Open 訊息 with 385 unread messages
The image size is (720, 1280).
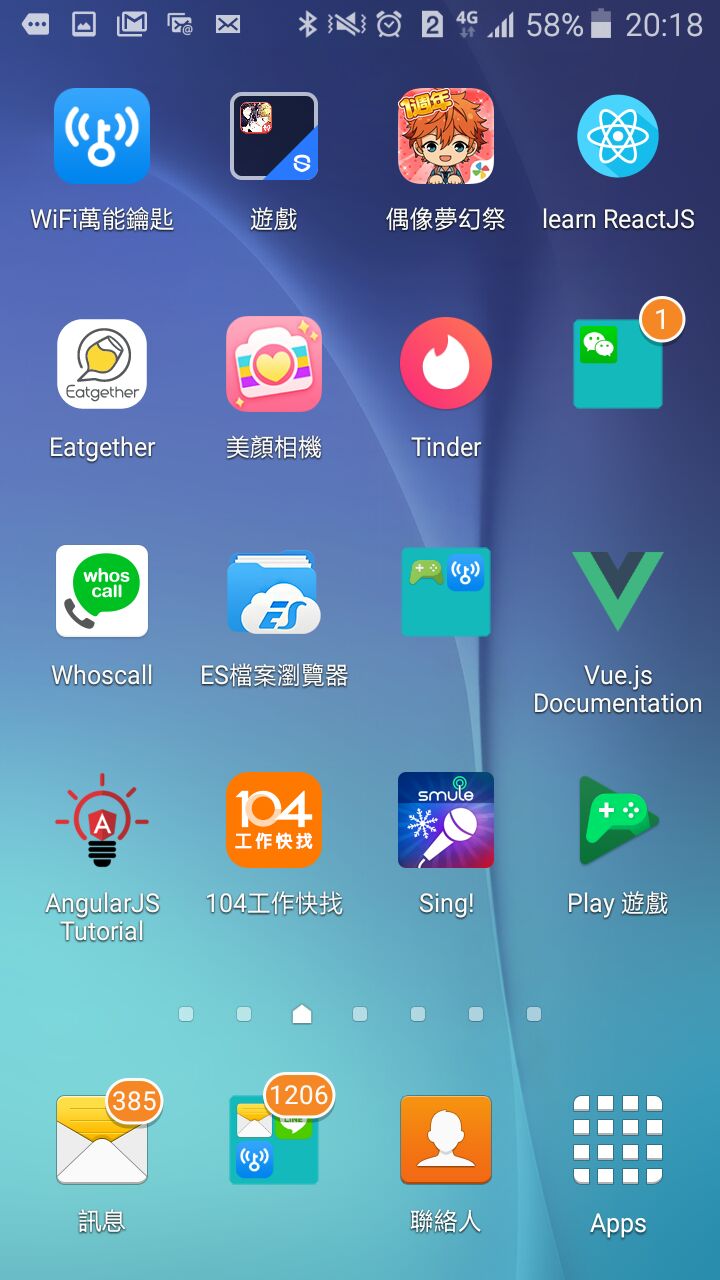pyautogui.click(x=102, y=1140)
